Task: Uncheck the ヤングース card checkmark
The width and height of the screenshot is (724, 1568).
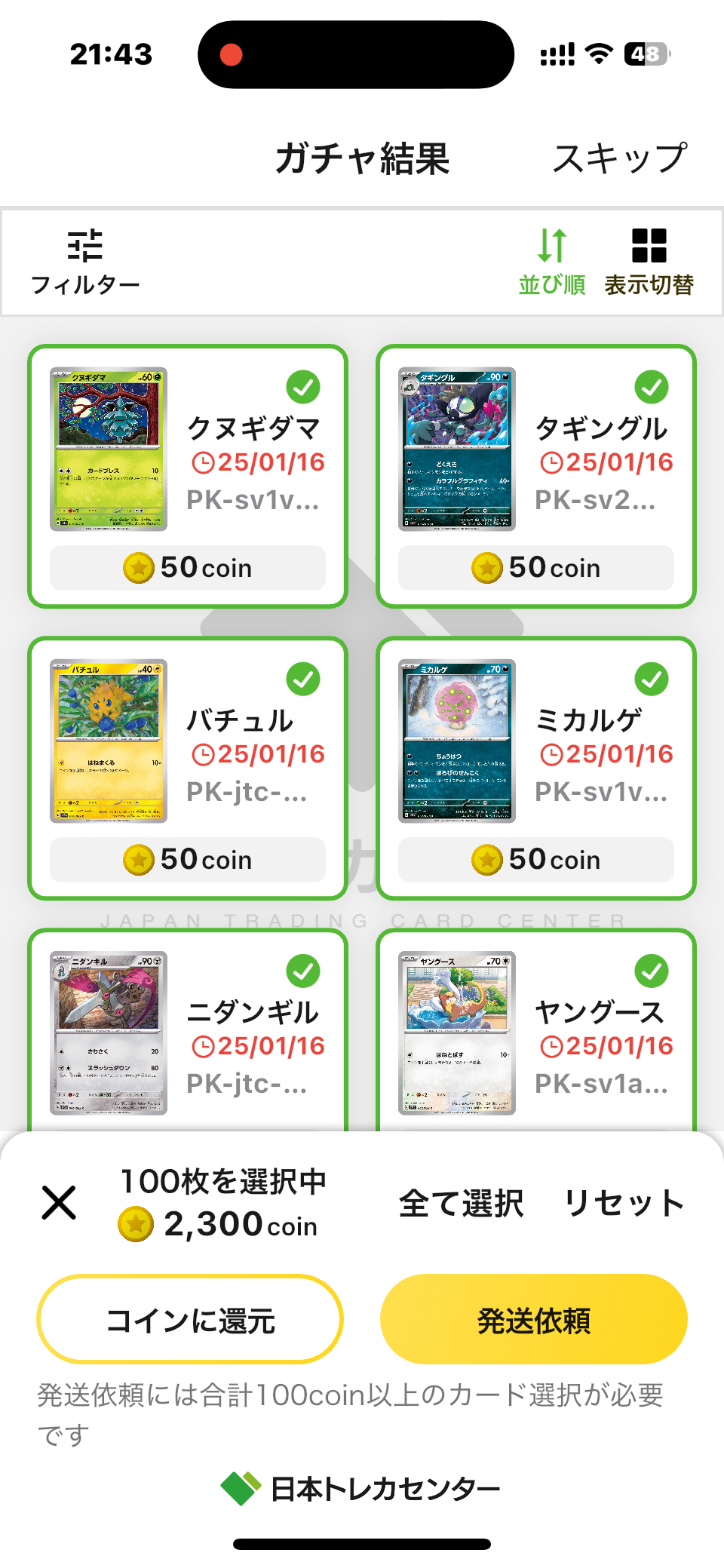Action: click(652, 971)
